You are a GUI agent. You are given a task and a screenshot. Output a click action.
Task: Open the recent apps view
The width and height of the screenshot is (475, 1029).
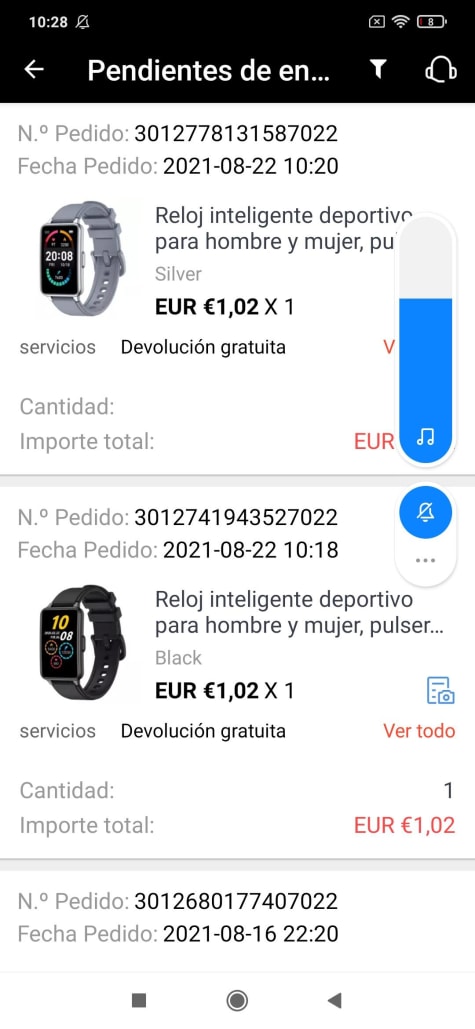point(139,1000)
